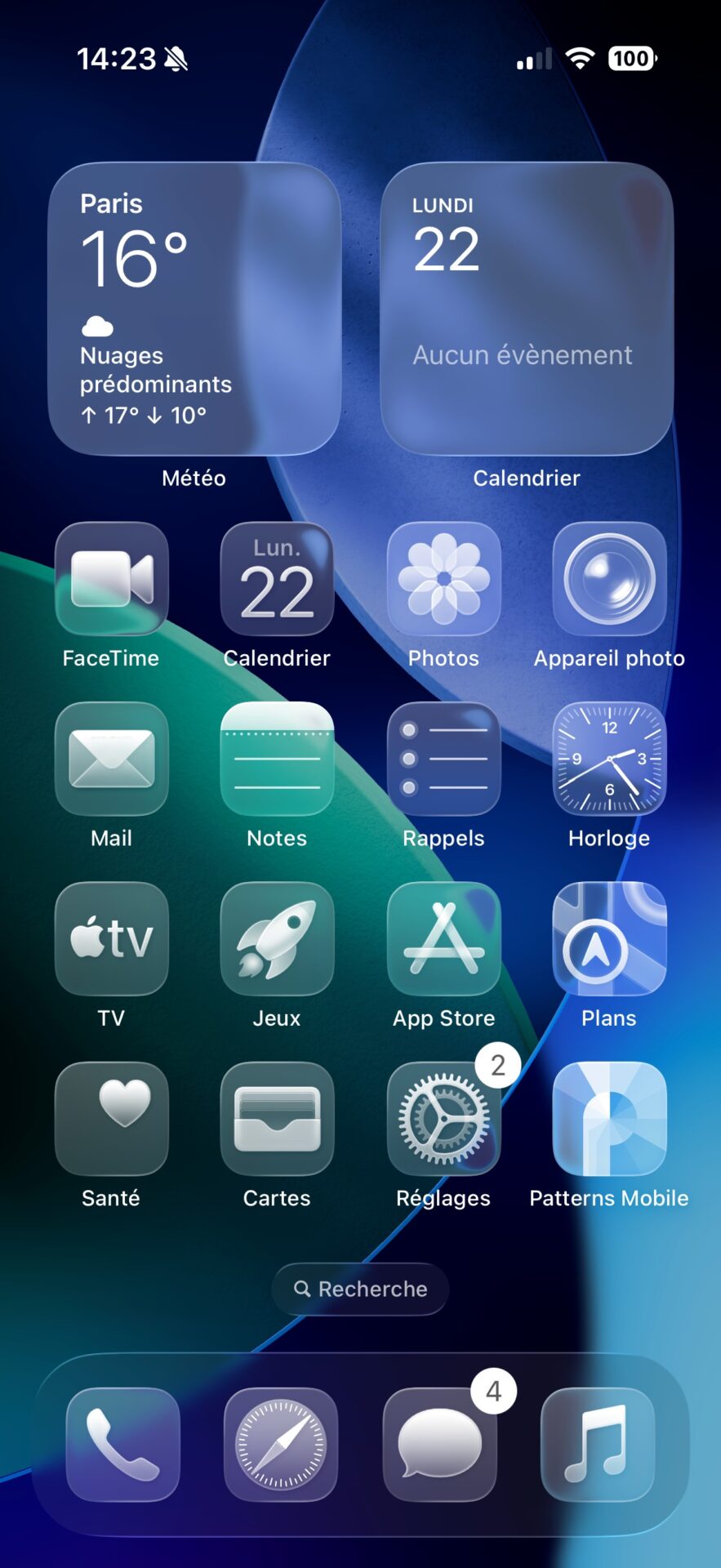Tap the Recherche search pill
The width and height of the screenshot is (721, 1568).
[360, 1289]
